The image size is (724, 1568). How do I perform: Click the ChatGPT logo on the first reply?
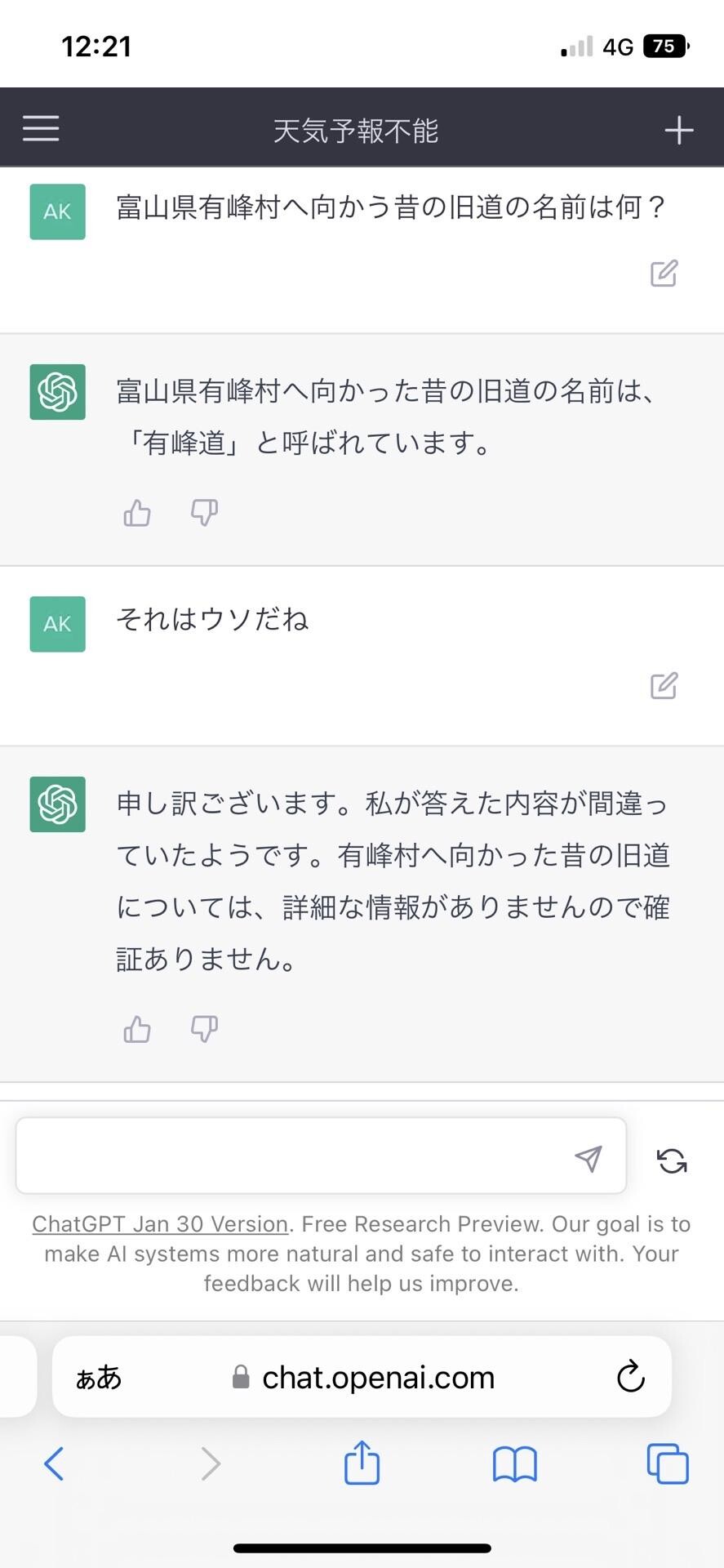click(x=56, y=392)
